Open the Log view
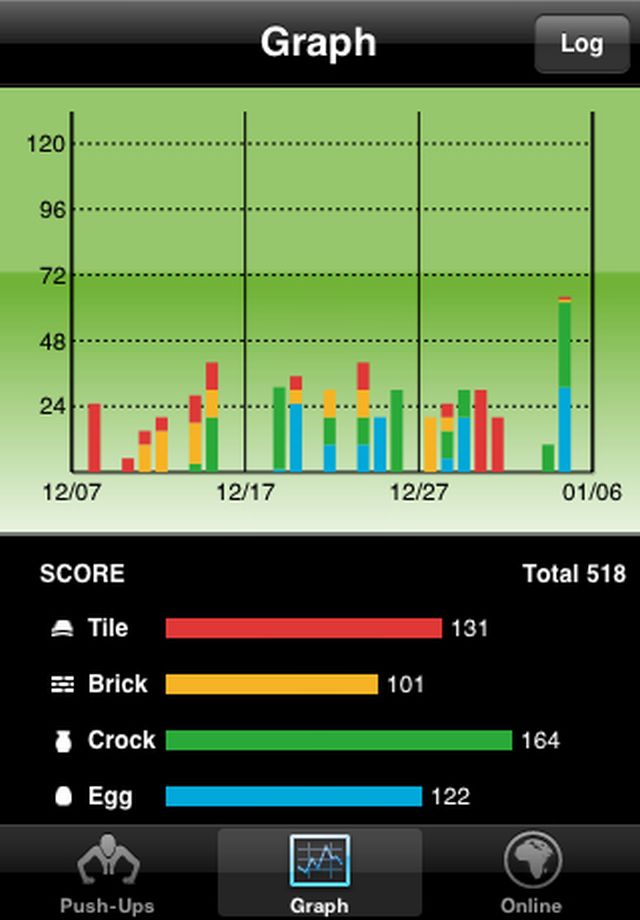Screen dimensions: 640x920 click(581, 44)
